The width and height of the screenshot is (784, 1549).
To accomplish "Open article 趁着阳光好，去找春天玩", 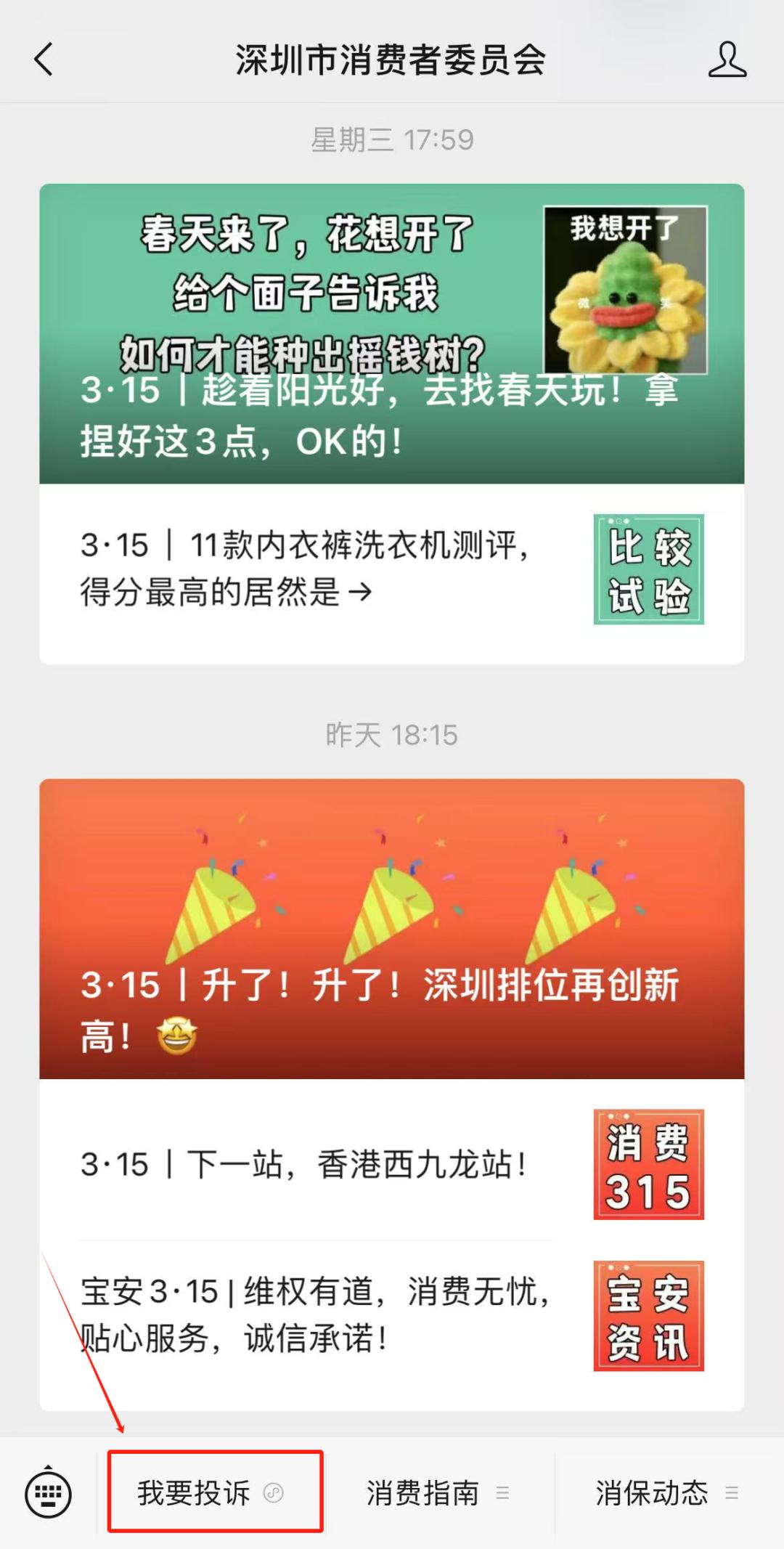I will (391, 334).
